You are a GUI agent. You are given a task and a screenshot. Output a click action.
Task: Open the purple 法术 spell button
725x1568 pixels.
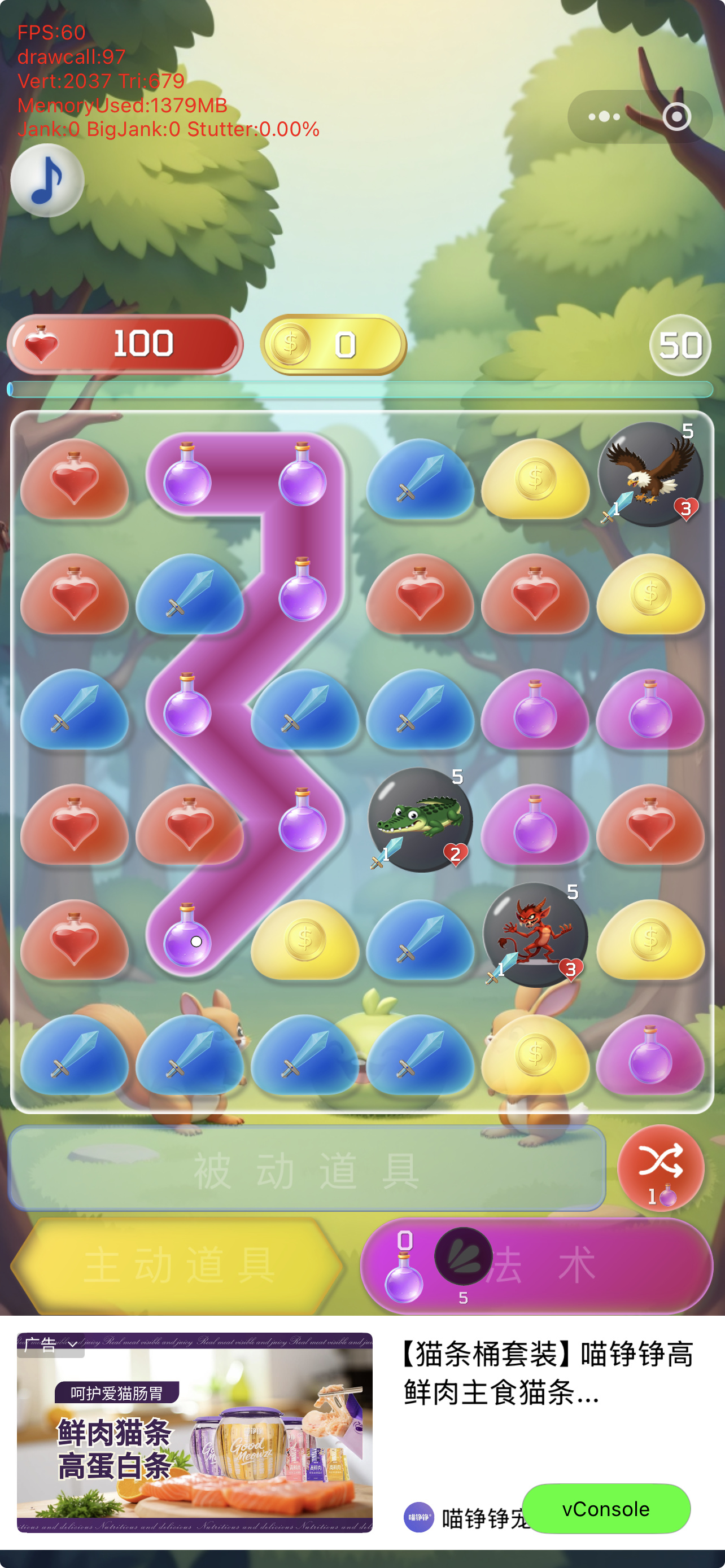pyautogui.click(x=536, y=1266)
